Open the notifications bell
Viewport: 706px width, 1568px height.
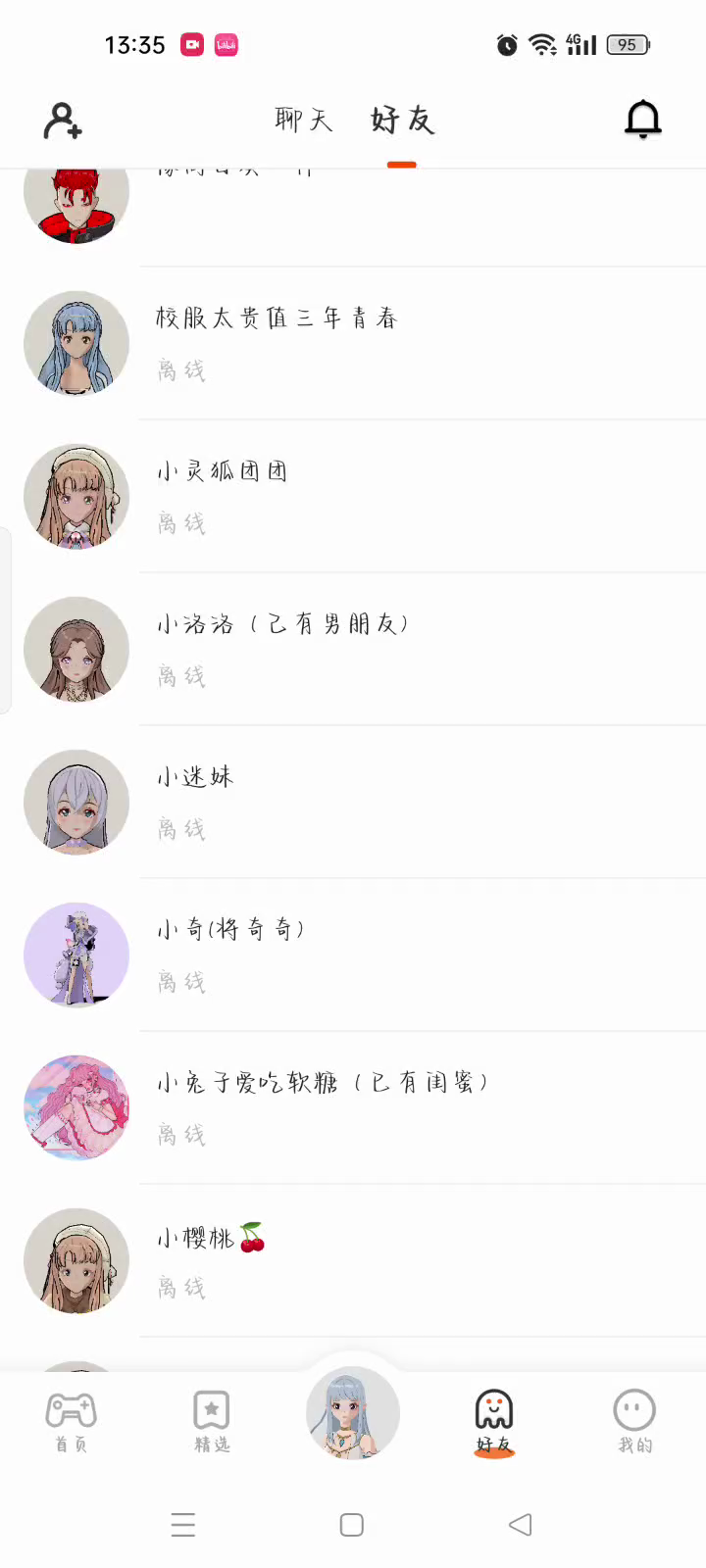click(x=643, y=120)
